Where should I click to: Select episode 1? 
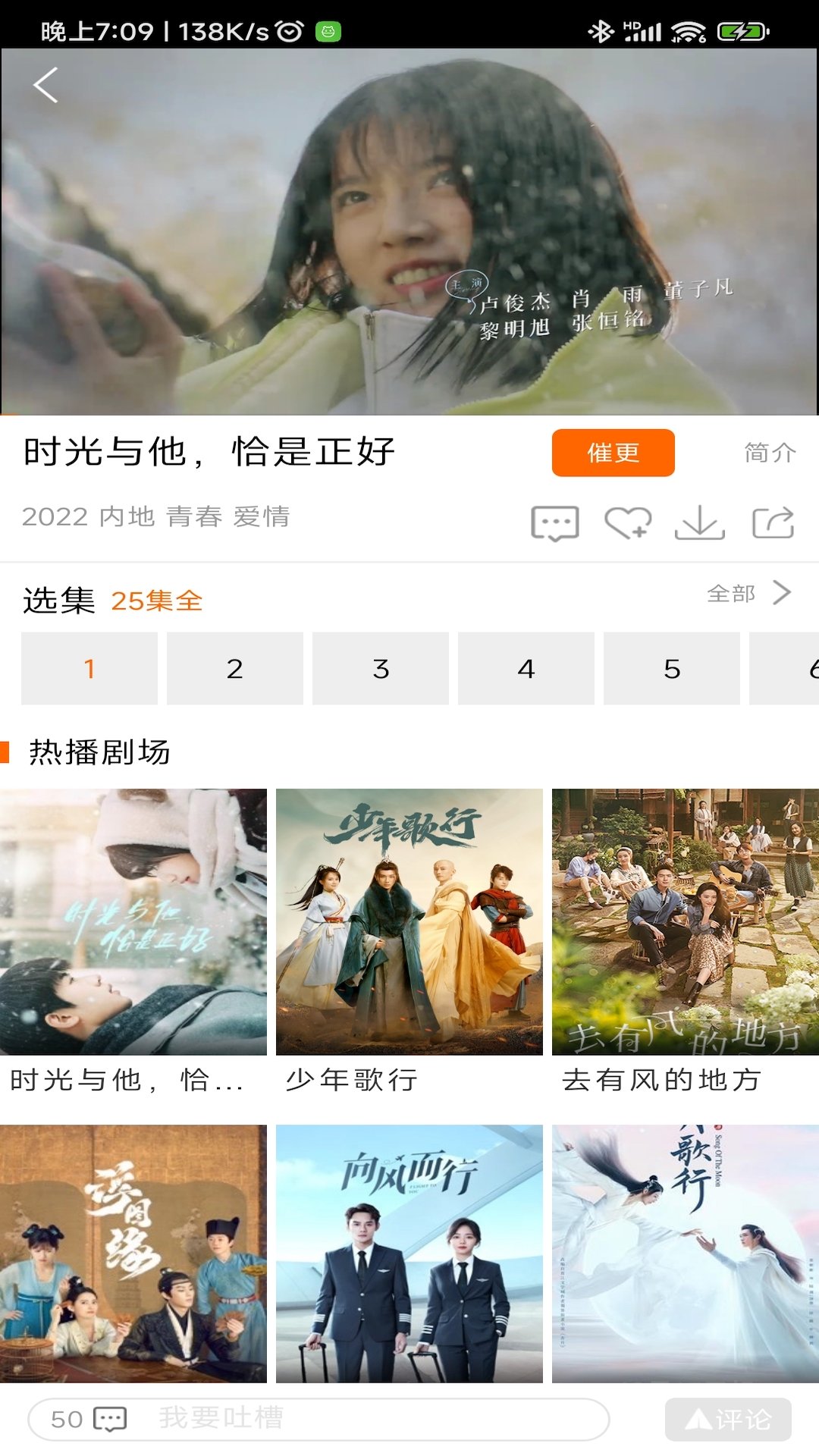pyautogui.click(x=89, y=669)
